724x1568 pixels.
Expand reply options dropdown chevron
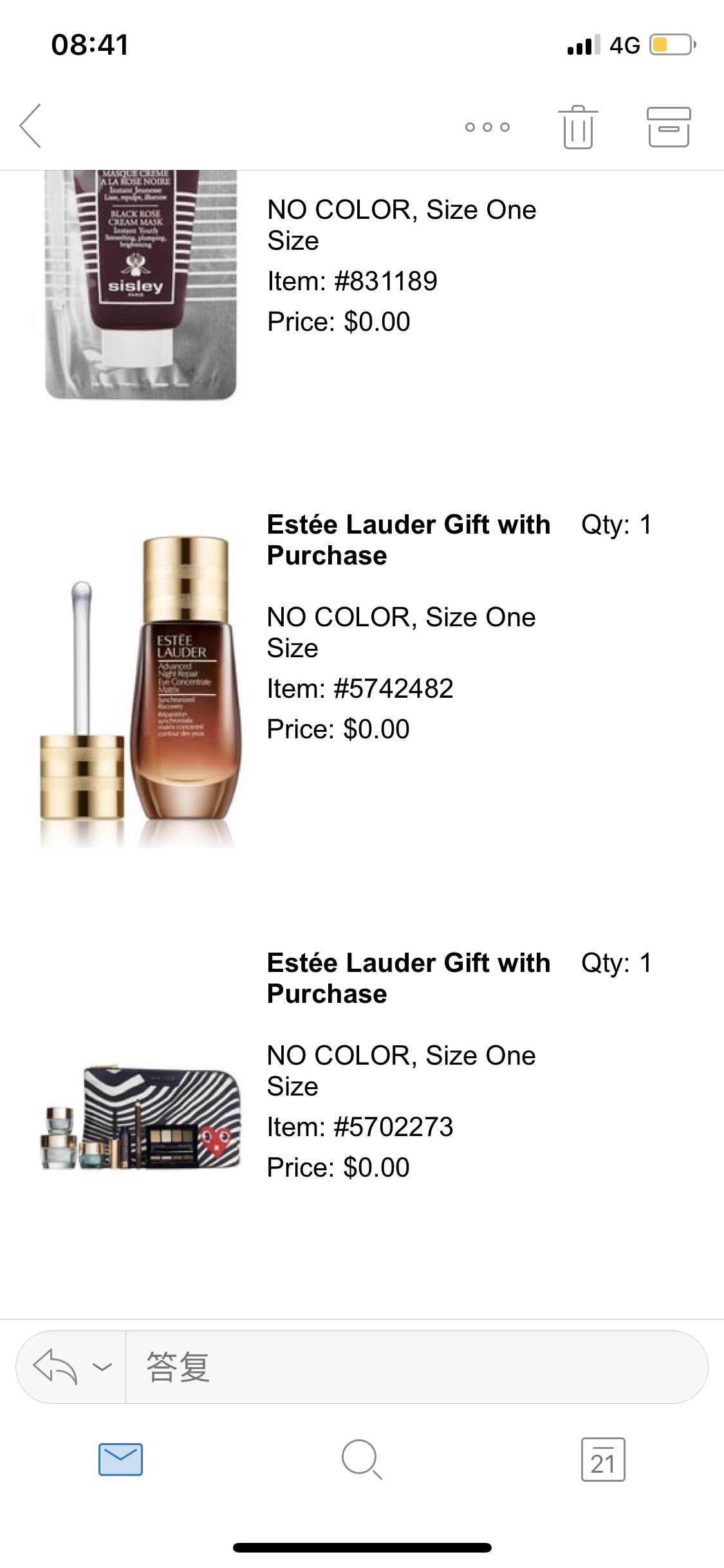pyautogui.click(x=102, y=1366)
